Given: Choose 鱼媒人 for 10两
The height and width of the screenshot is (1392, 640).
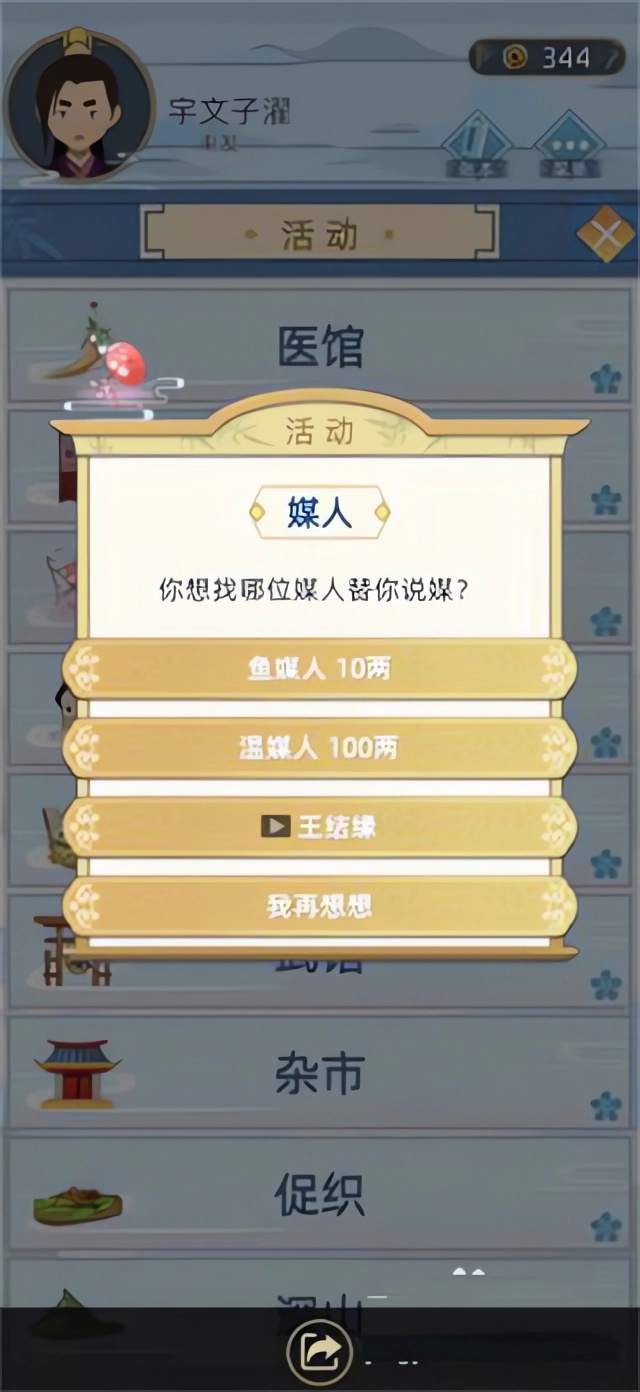Looking at the screenshot, I should coord(319,669).
